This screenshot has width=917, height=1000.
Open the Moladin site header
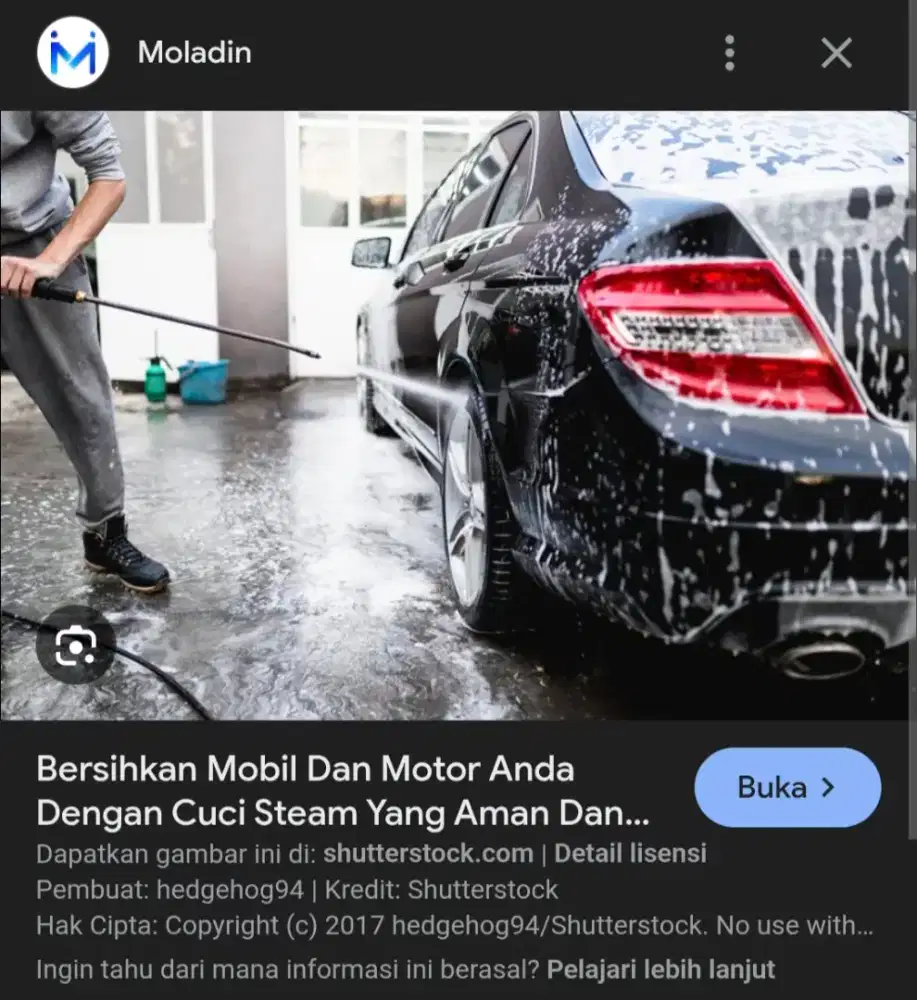194,52
